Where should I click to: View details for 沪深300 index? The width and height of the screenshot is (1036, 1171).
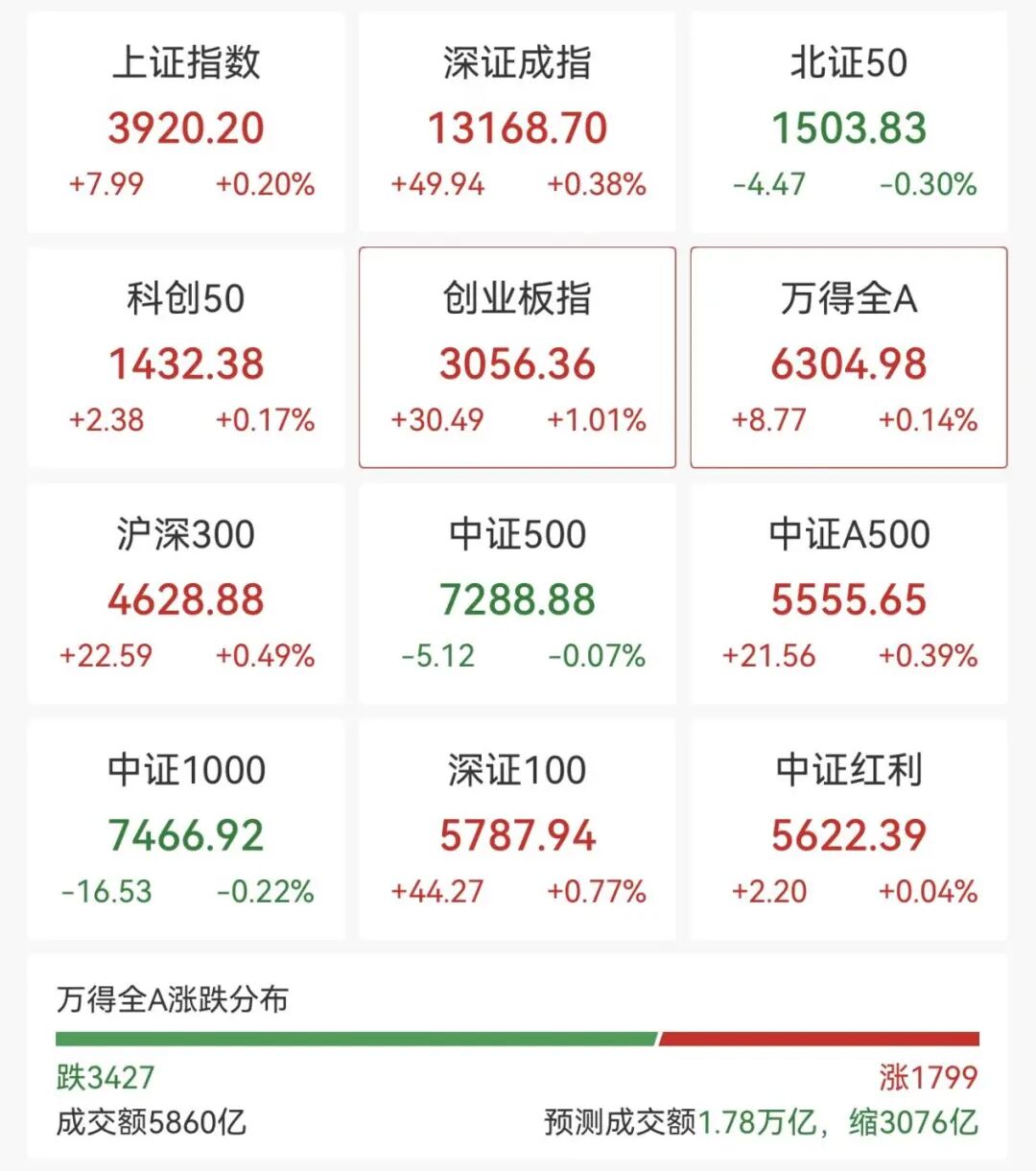coord(187,595)
